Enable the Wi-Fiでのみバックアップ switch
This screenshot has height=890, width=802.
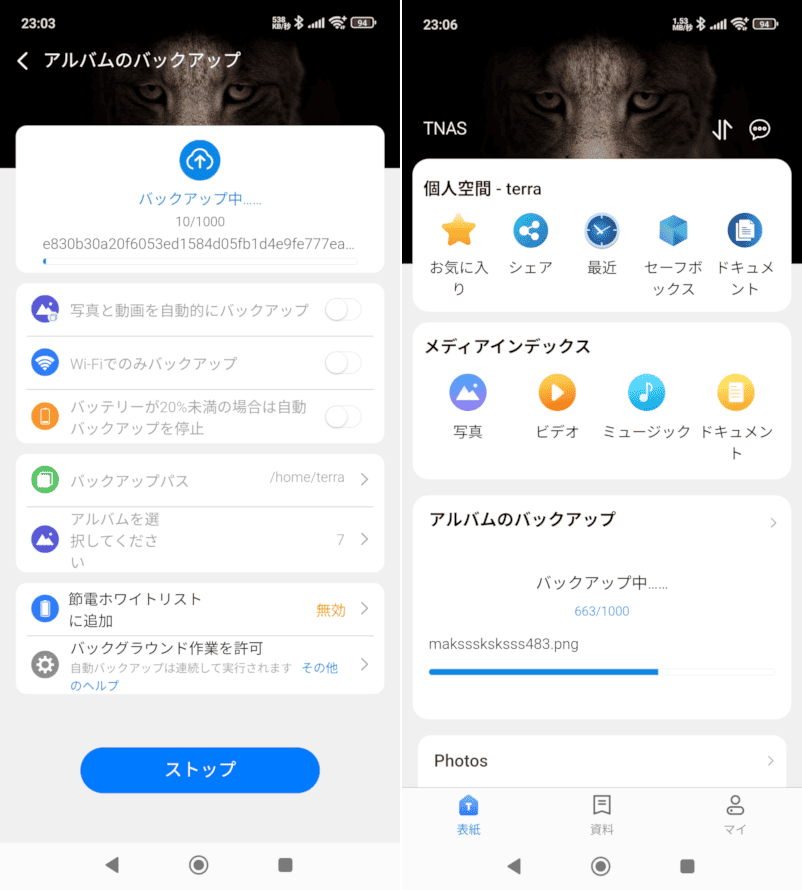(x=343, y=363)
